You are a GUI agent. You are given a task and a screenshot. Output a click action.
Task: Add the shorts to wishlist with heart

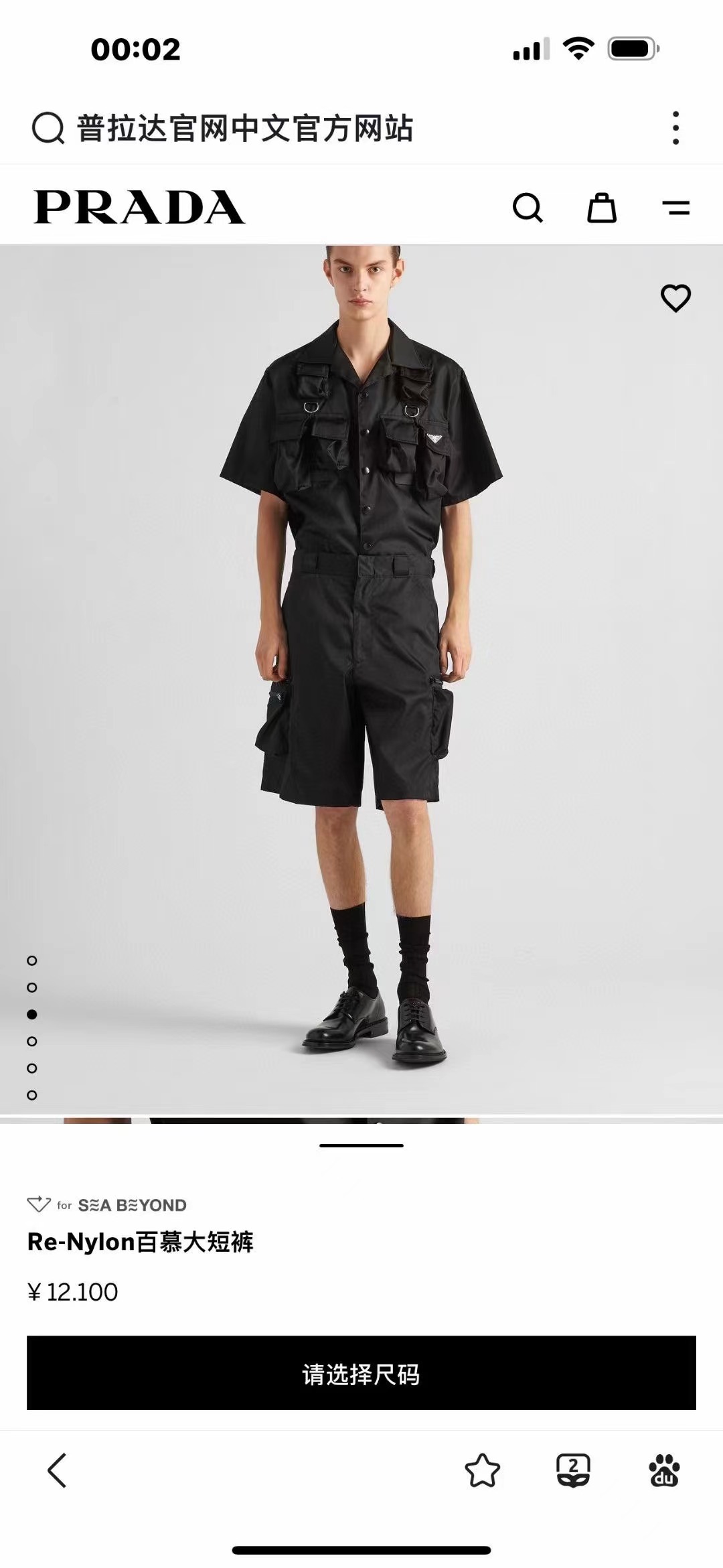tap(675, 298)
